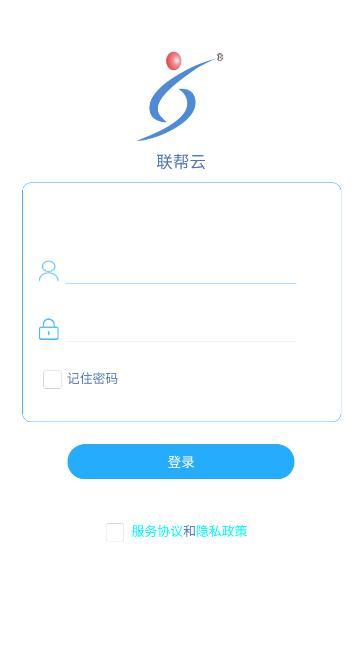This screenshot has width=363, height=647.
Task: Focus the password field beside the lock
Action: click(x=180, y=329)
